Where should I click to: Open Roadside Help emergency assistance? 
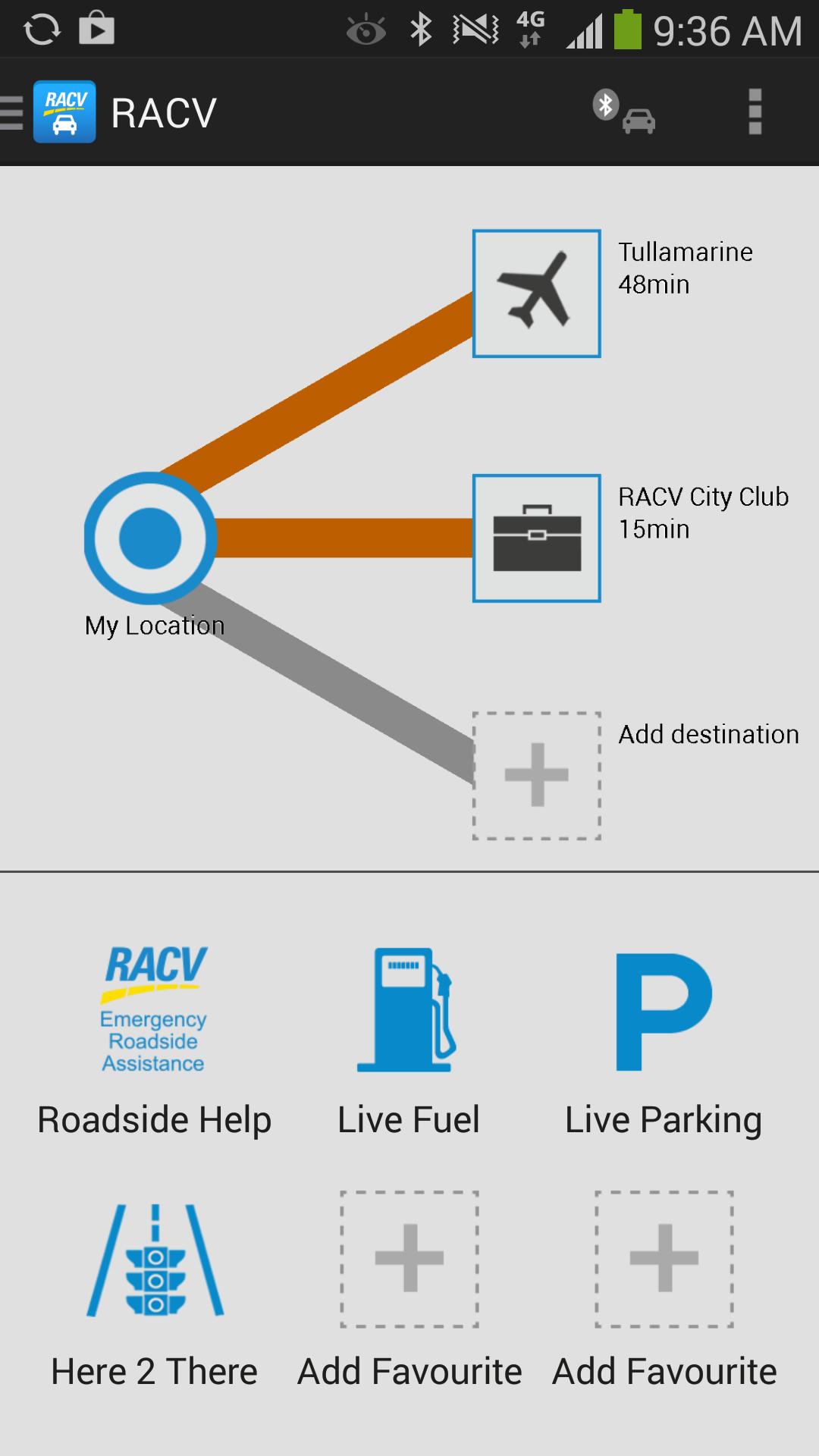155,1016
